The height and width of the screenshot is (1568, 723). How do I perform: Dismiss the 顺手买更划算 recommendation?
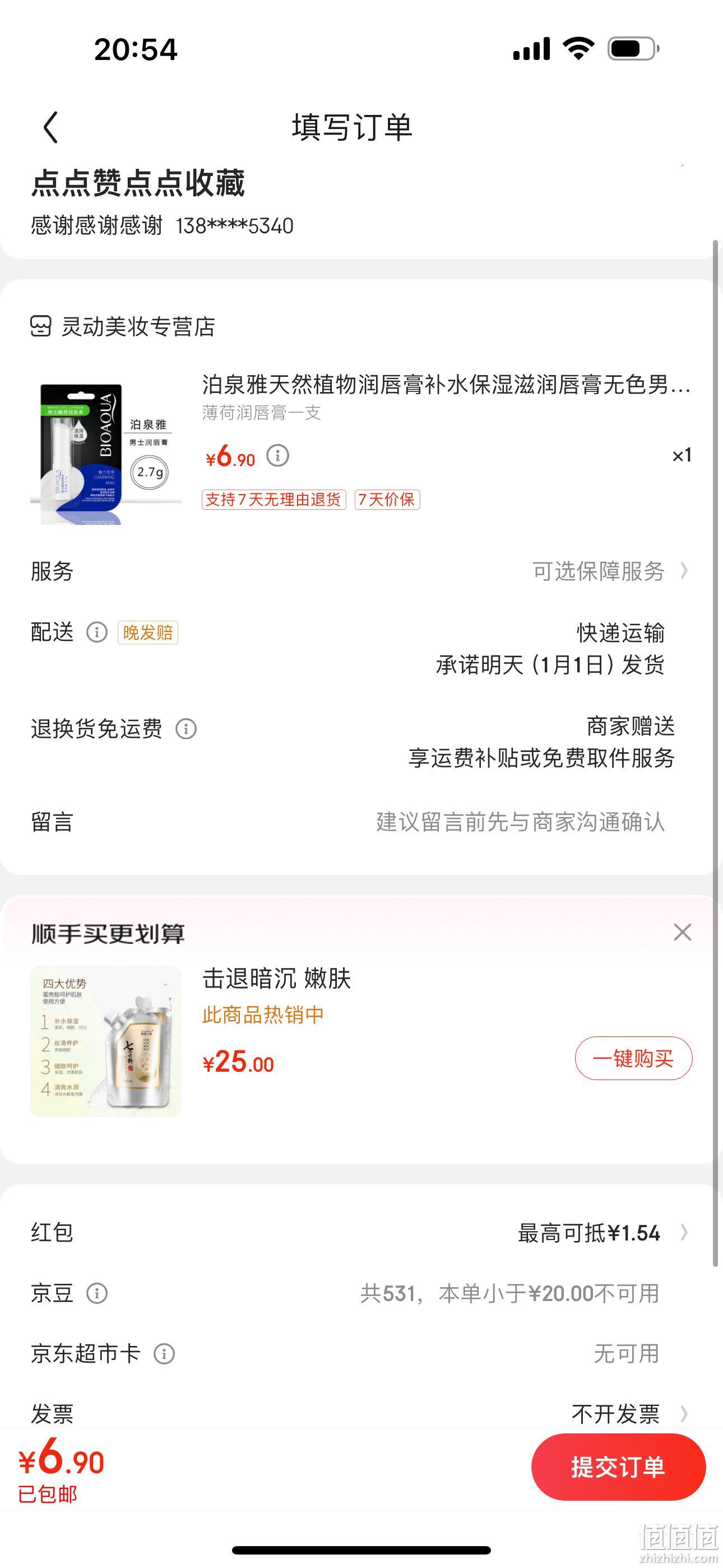[682, 932]
